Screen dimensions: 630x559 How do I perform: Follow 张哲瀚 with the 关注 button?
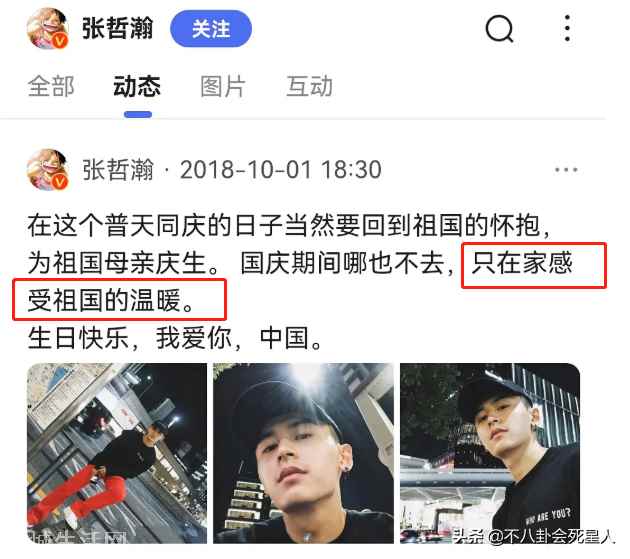click(210, 29)
